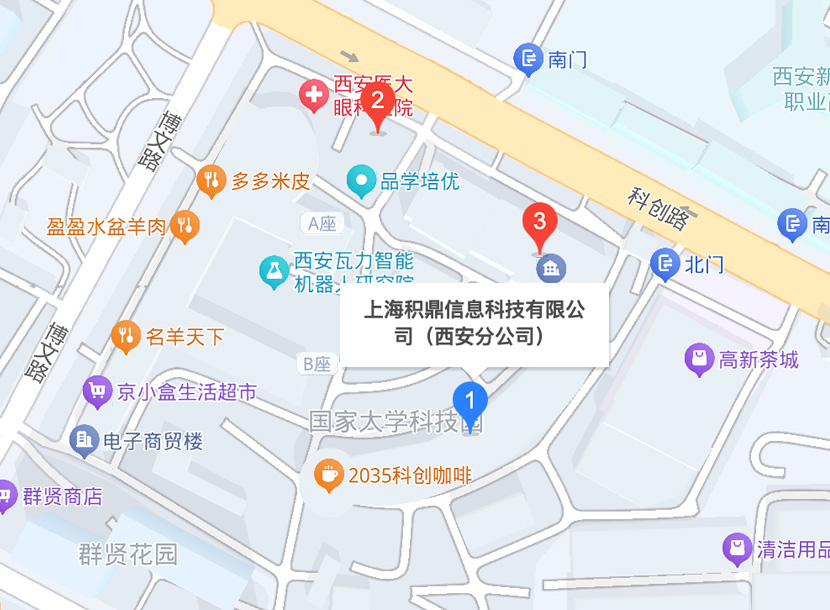This screenshot has height=610, width=830.
Task: Select the 名羊天下 restaurant pin
Action: pos(125,337)
